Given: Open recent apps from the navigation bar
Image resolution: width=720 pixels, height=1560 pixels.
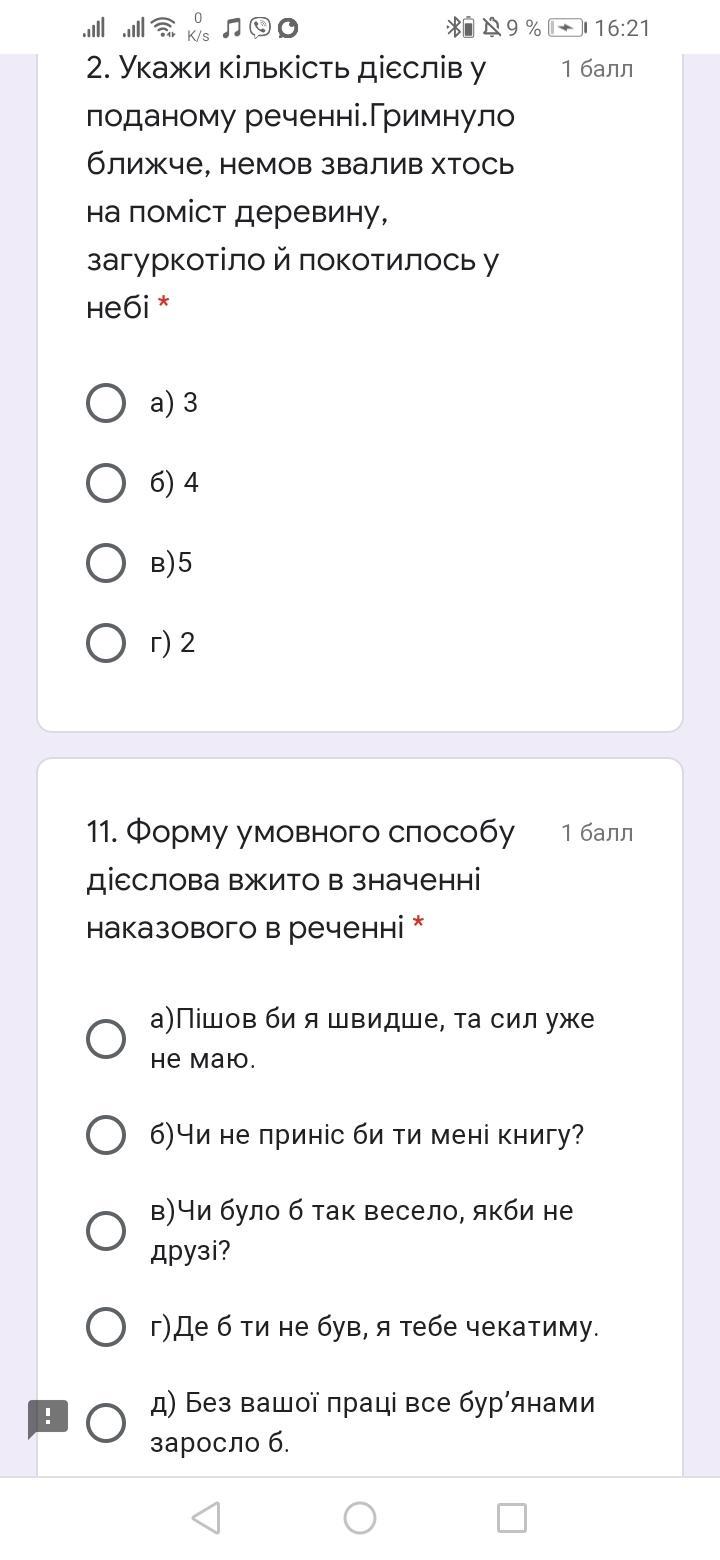Looking at the screenshot, I should pos(512,1518).
